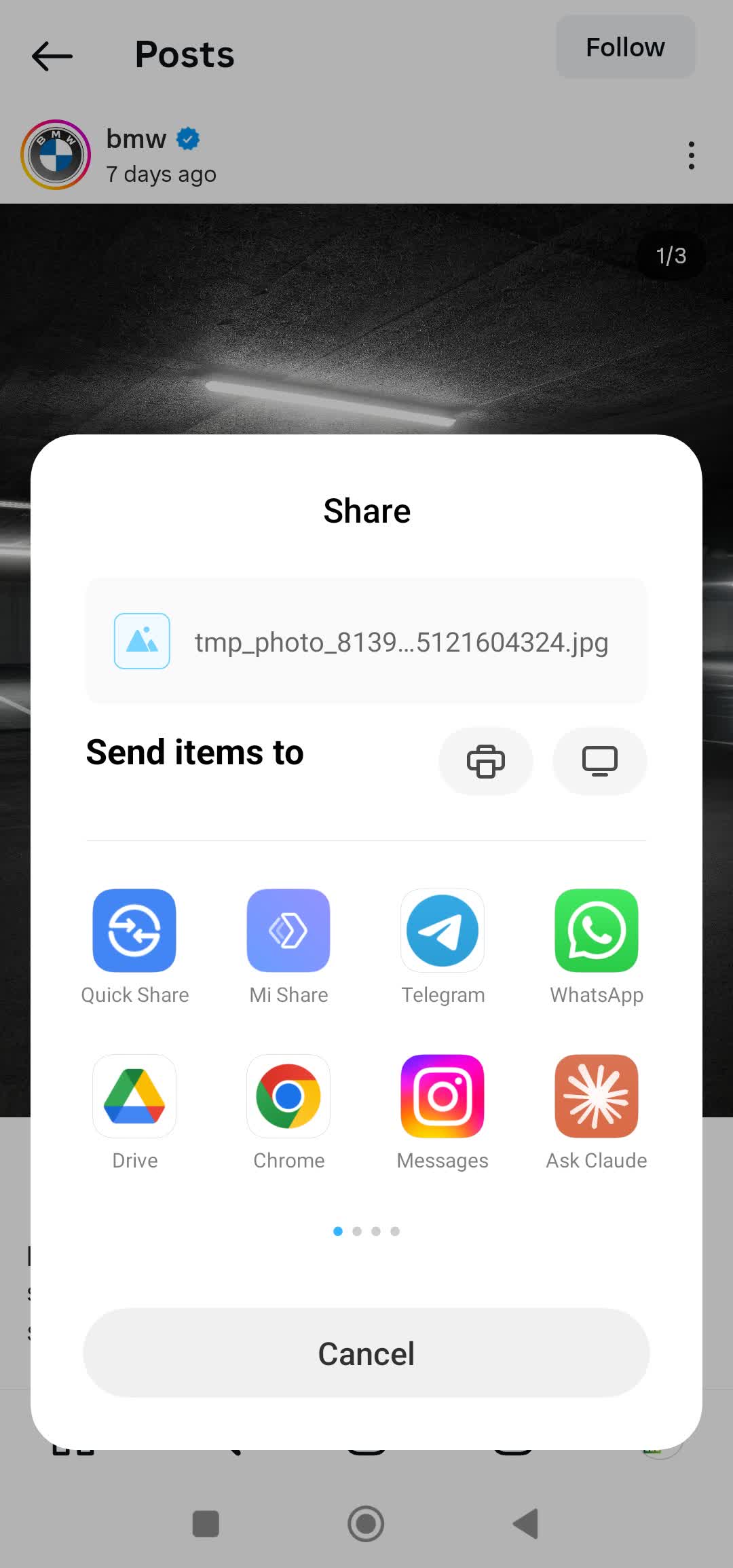
Task: Tap the back arrow beside Posts
Action: 51,55
